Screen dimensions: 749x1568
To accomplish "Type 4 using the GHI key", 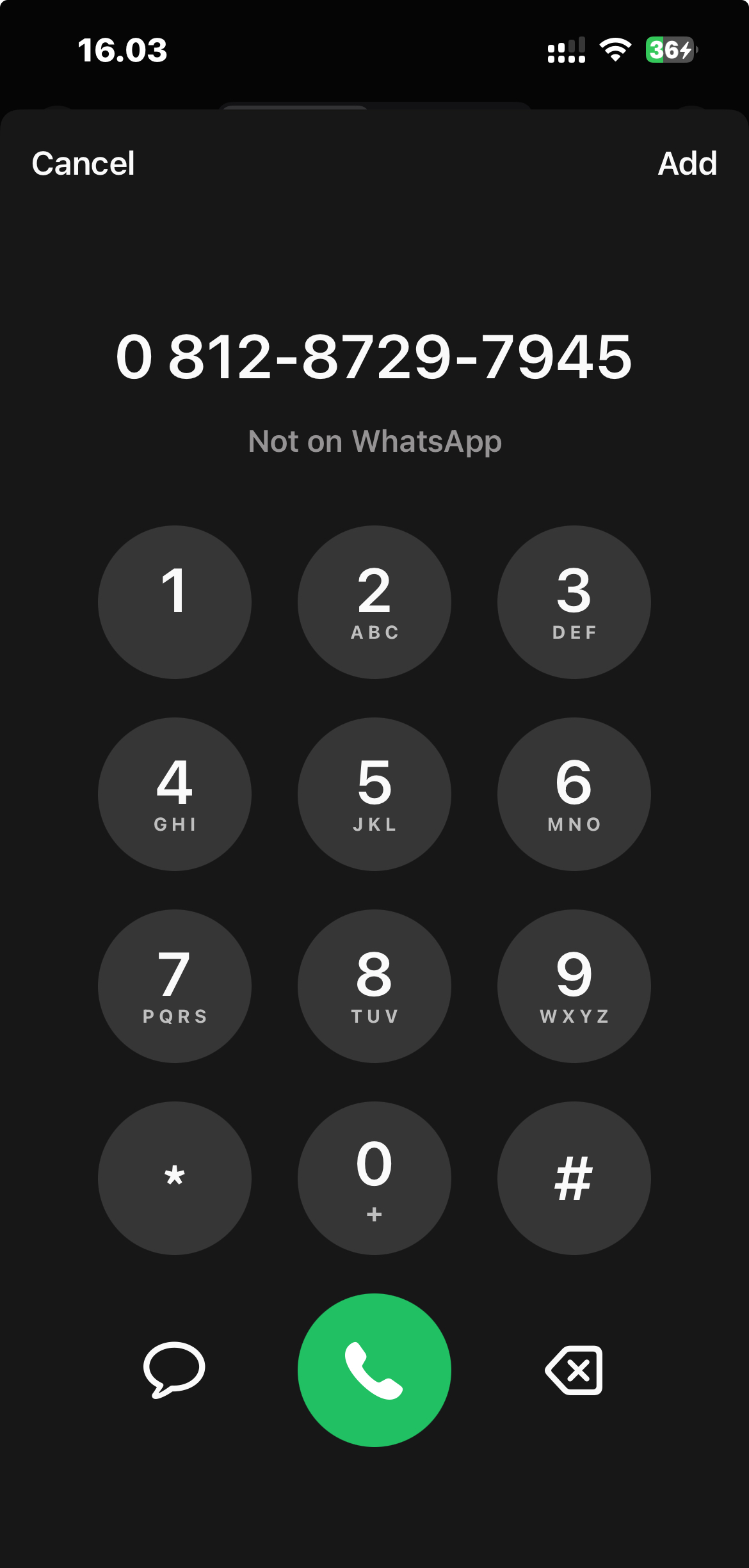I will click(x=175, y=794).
